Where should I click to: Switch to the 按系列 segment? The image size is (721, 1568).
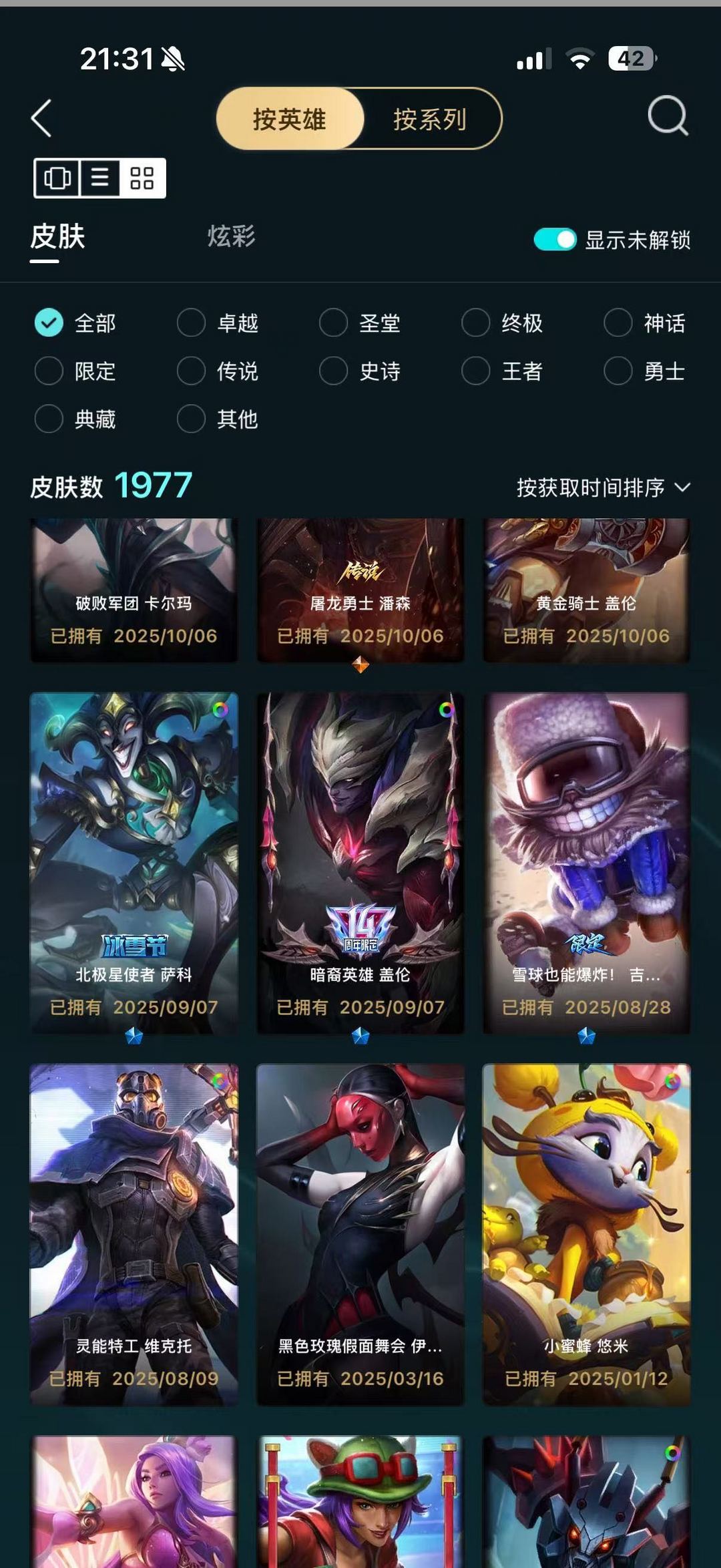click(x=430, y=119)
